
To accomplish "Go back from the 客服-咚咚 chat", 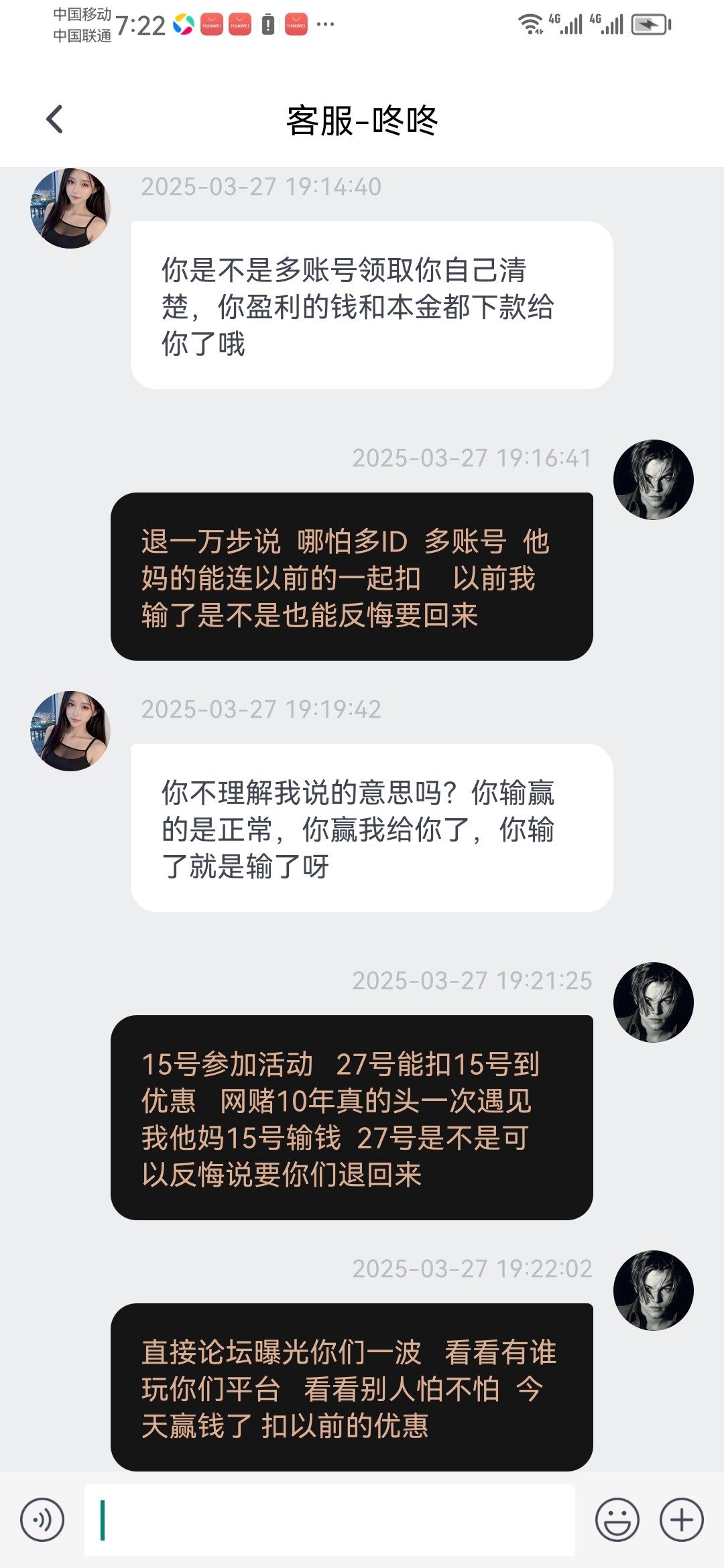I will [x=55, y=120].
